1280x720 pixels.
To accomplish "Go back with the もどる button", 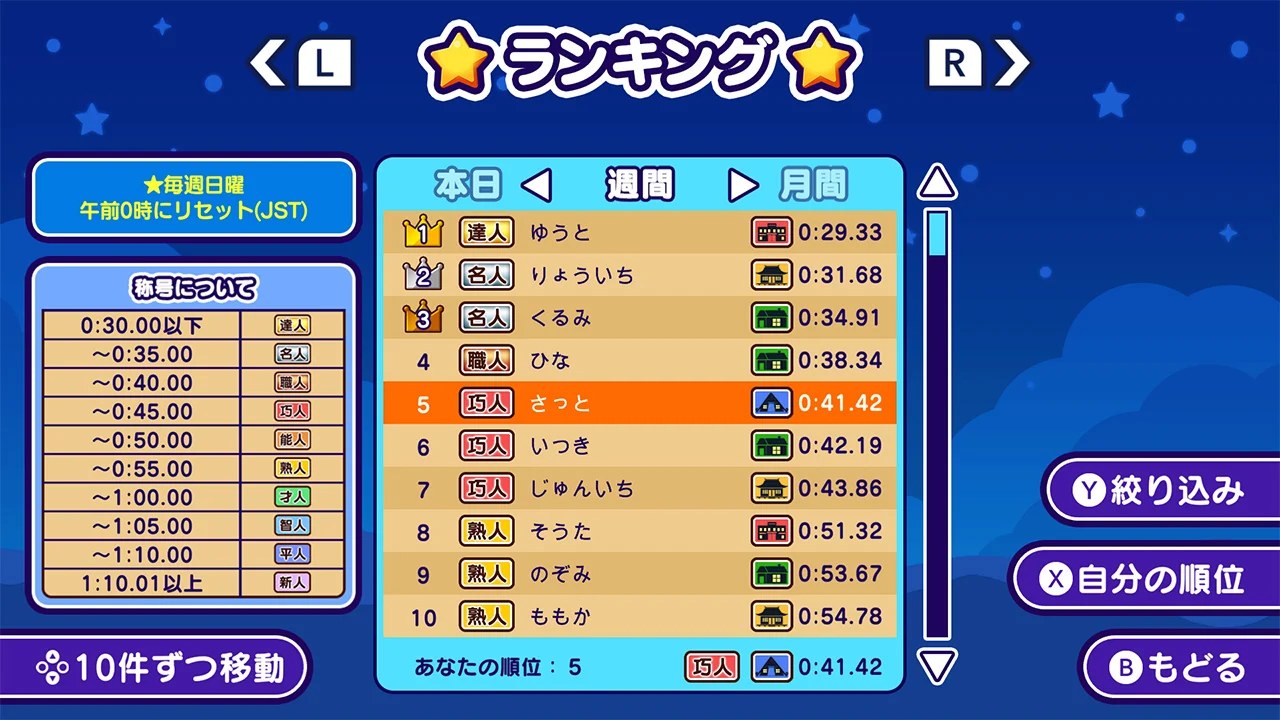I will pos(1180,667).
